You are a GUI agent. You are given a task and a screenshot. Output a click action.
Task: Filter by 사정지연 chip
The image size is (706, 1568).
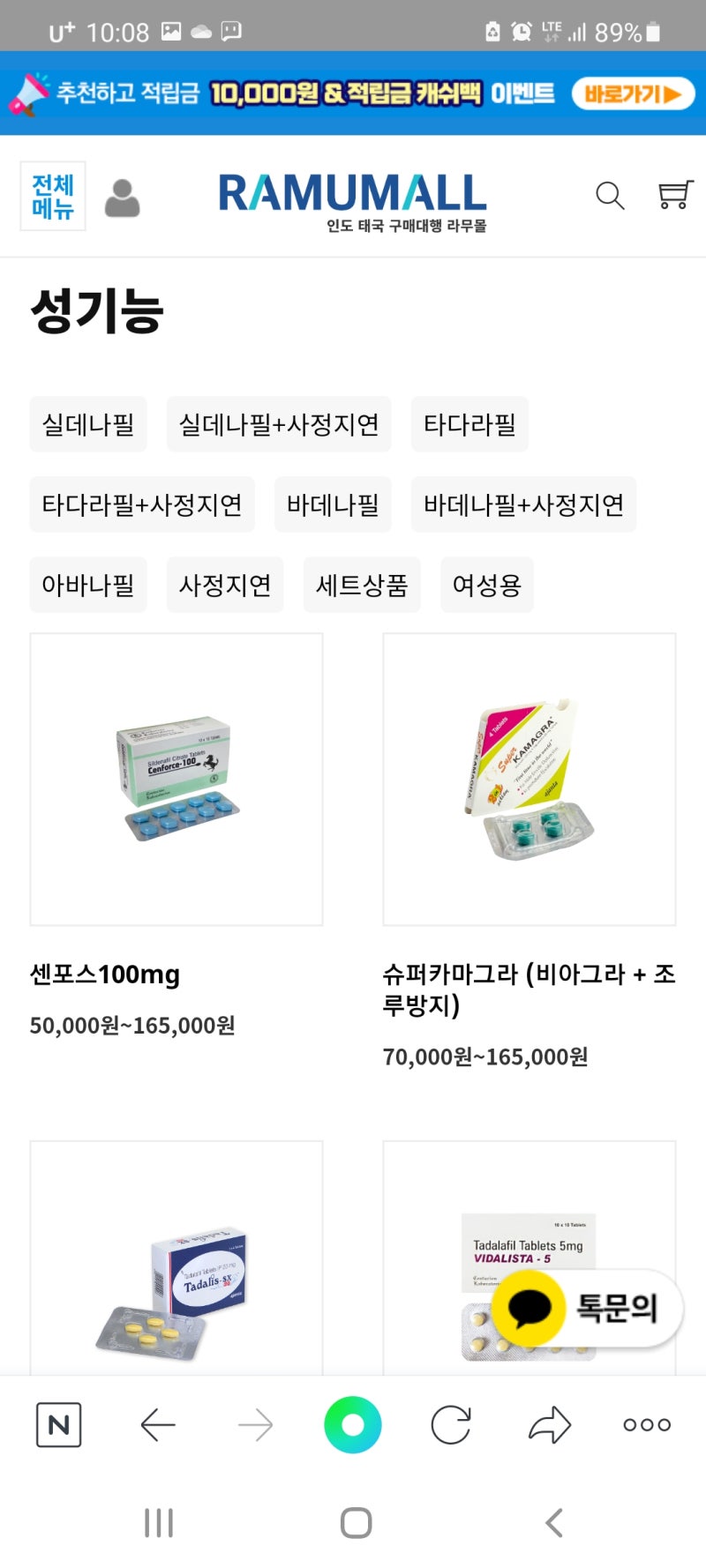[x=225, y=585]
